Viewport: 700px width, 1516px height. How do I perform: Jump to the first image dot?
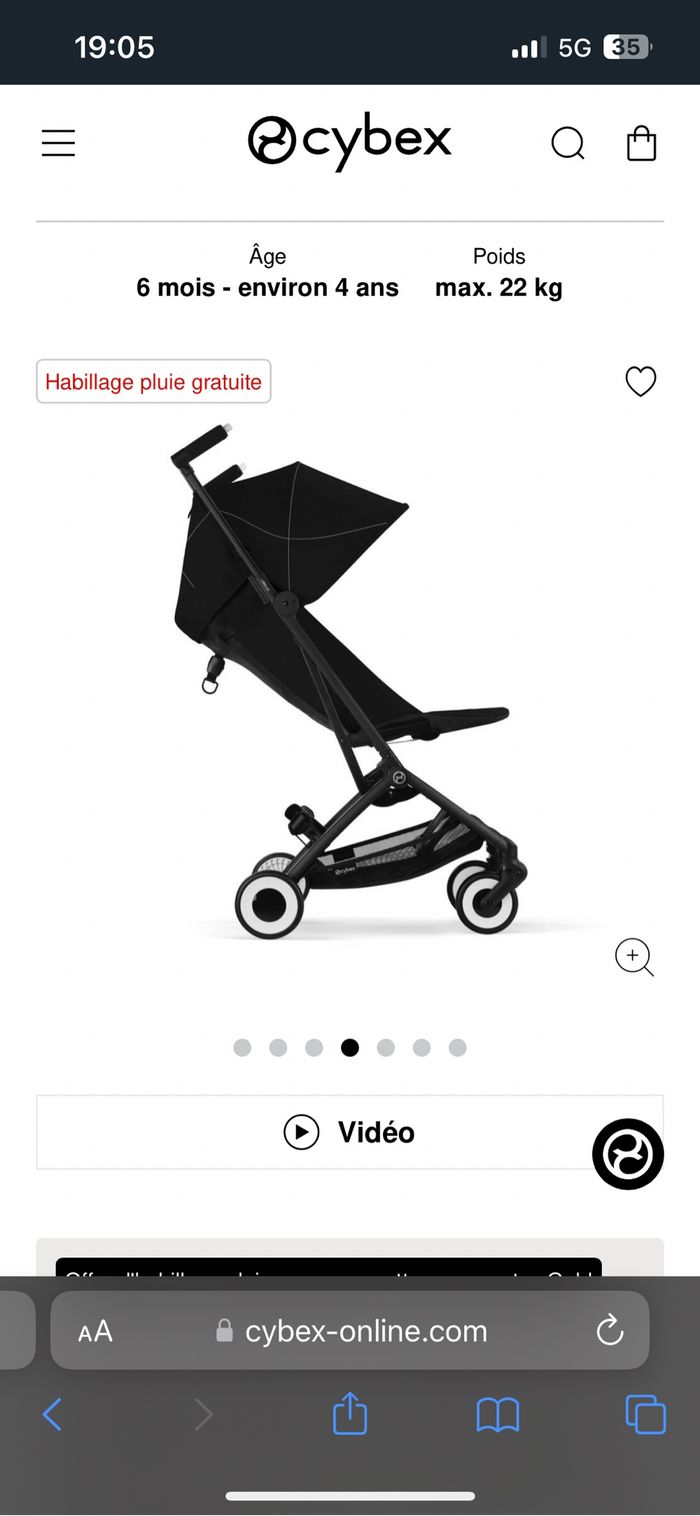[x=242, y=1047]
